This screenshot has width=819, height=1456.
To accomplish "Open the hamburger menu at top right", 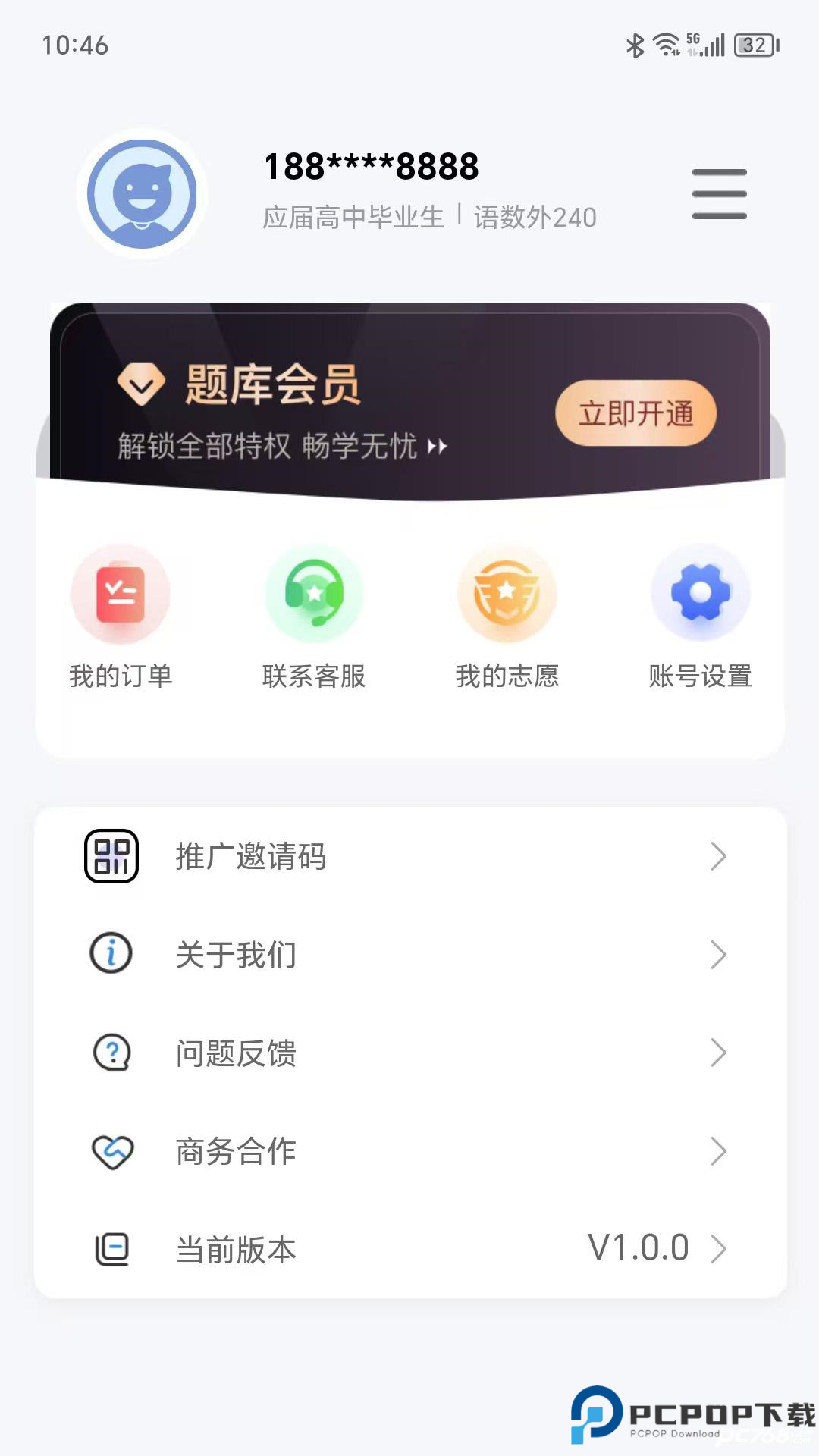I will (718, 193).
